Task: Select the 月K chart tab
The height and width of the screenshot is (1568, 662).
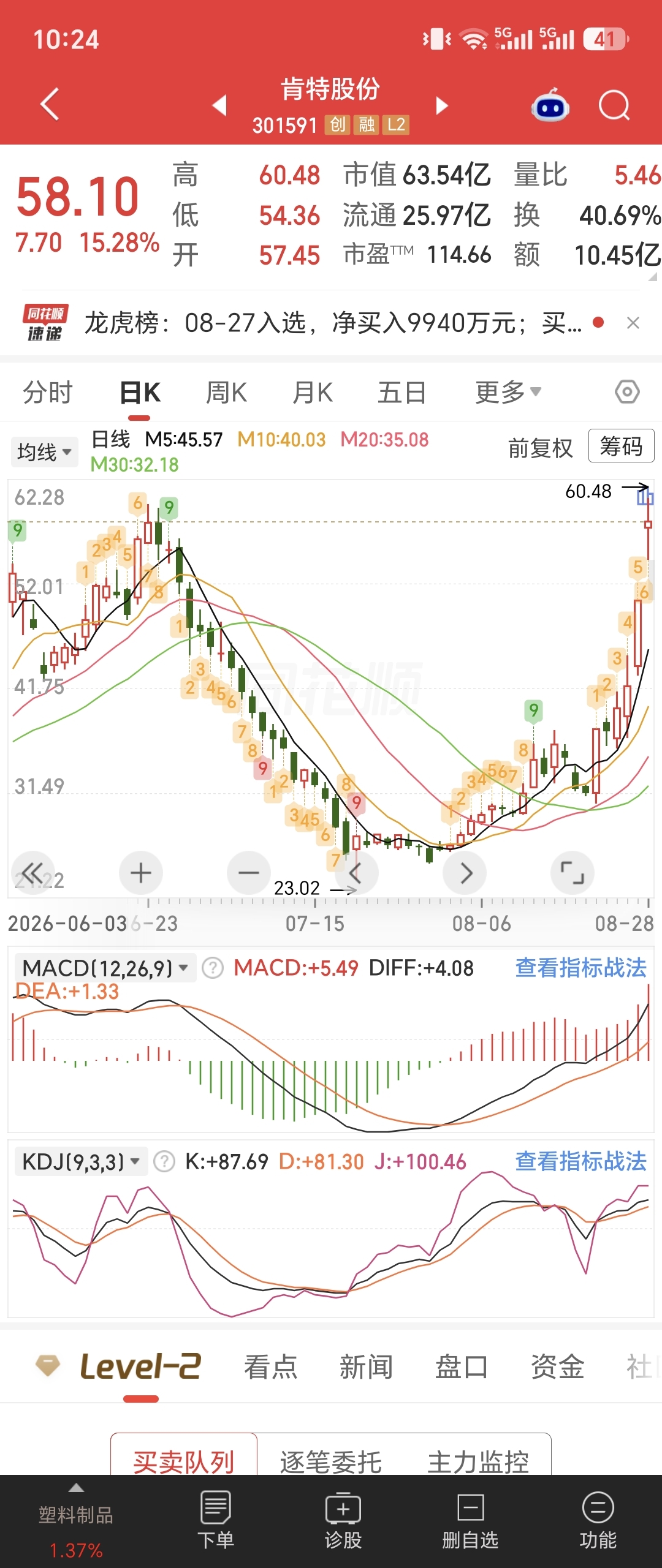Action: click(313, 393)
